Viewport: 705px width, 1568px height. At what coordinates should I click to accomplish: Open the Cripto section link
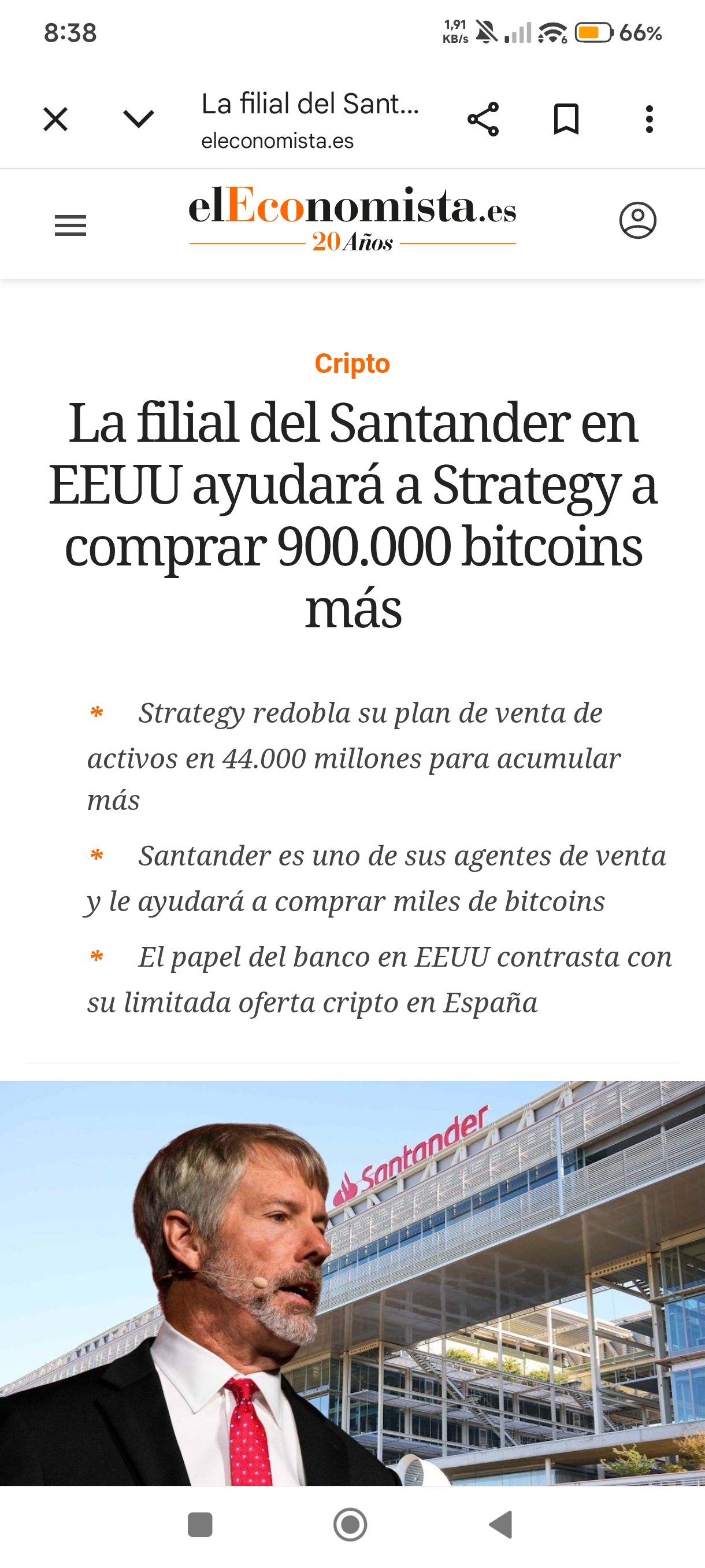point(352,364)
